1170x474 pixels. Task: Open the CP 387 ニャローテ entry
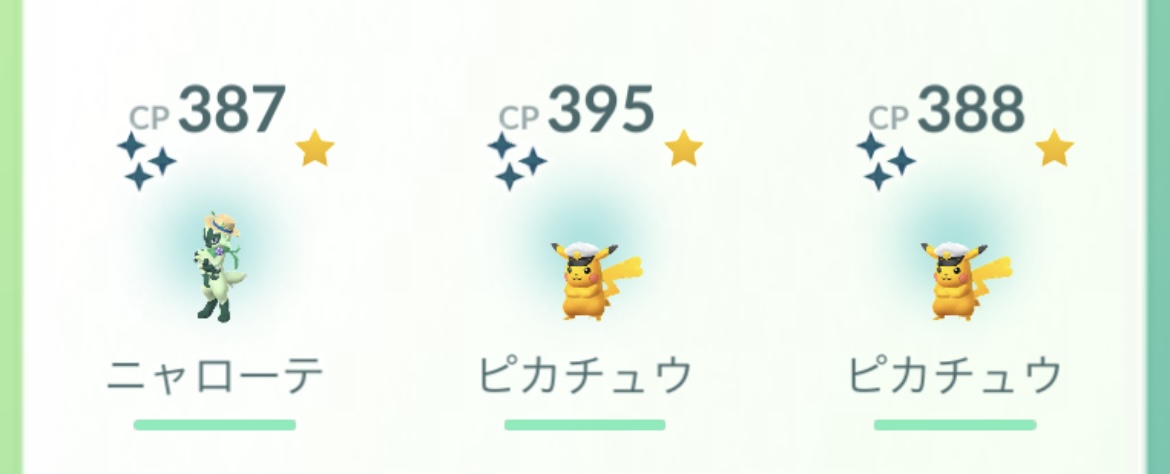(x=215, y=265)
